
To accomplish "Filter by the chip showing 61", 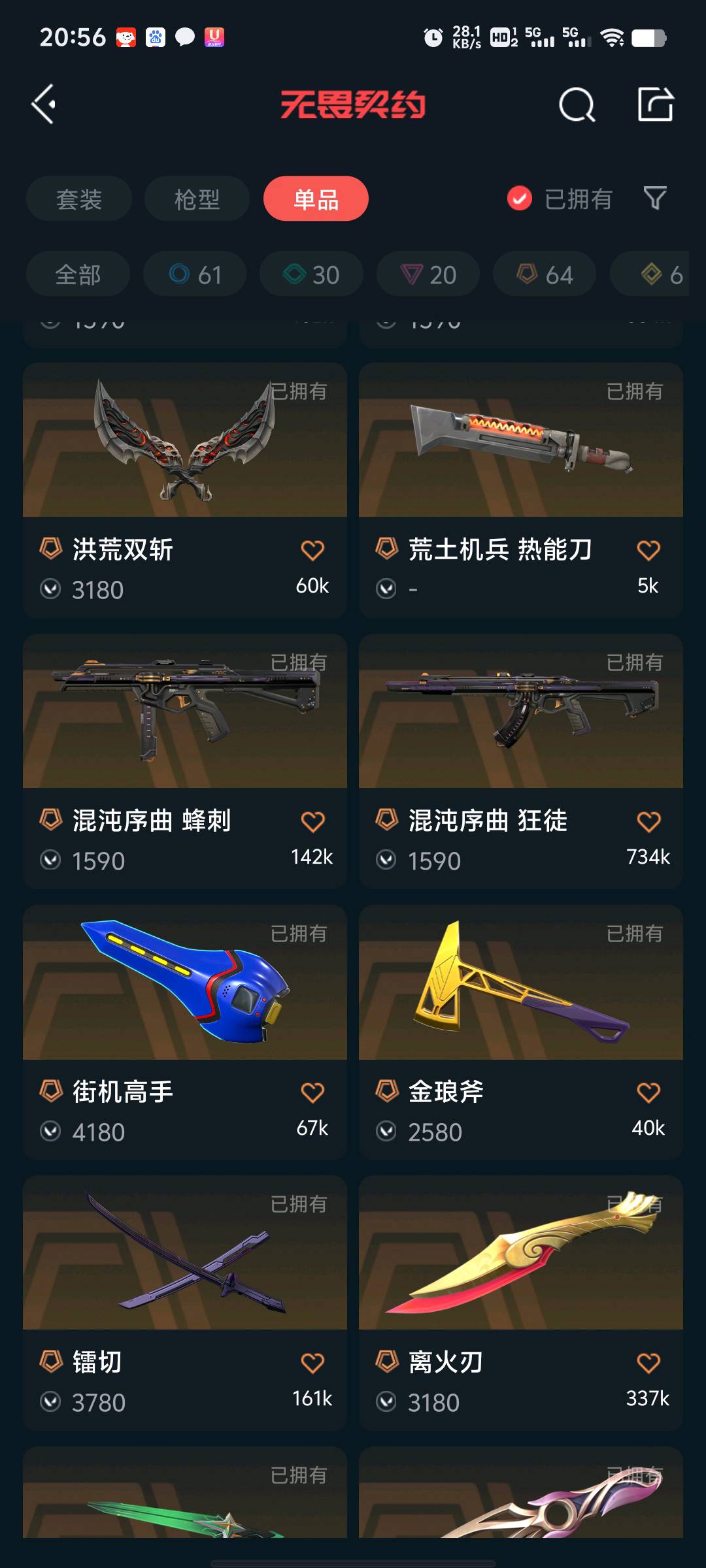I will pyautogui.click(x=195, y=274).
